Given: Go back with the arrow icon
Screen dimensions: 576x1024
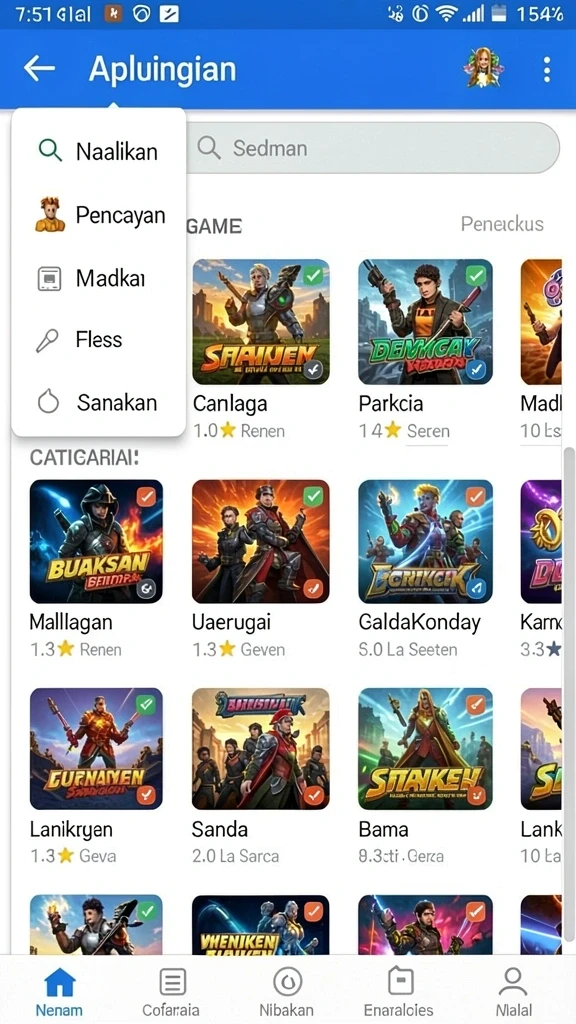Looking at the screenshot, I should pos(39,68).
